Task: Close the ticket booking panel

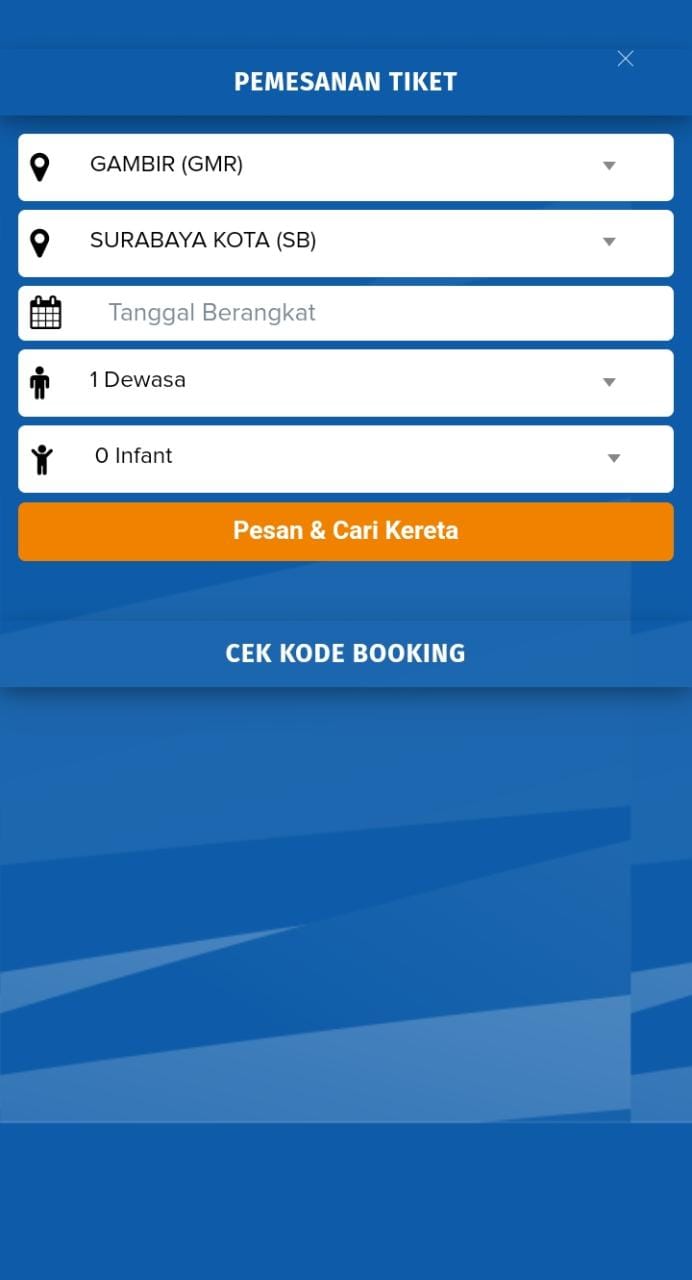Action: click(625, 59)
